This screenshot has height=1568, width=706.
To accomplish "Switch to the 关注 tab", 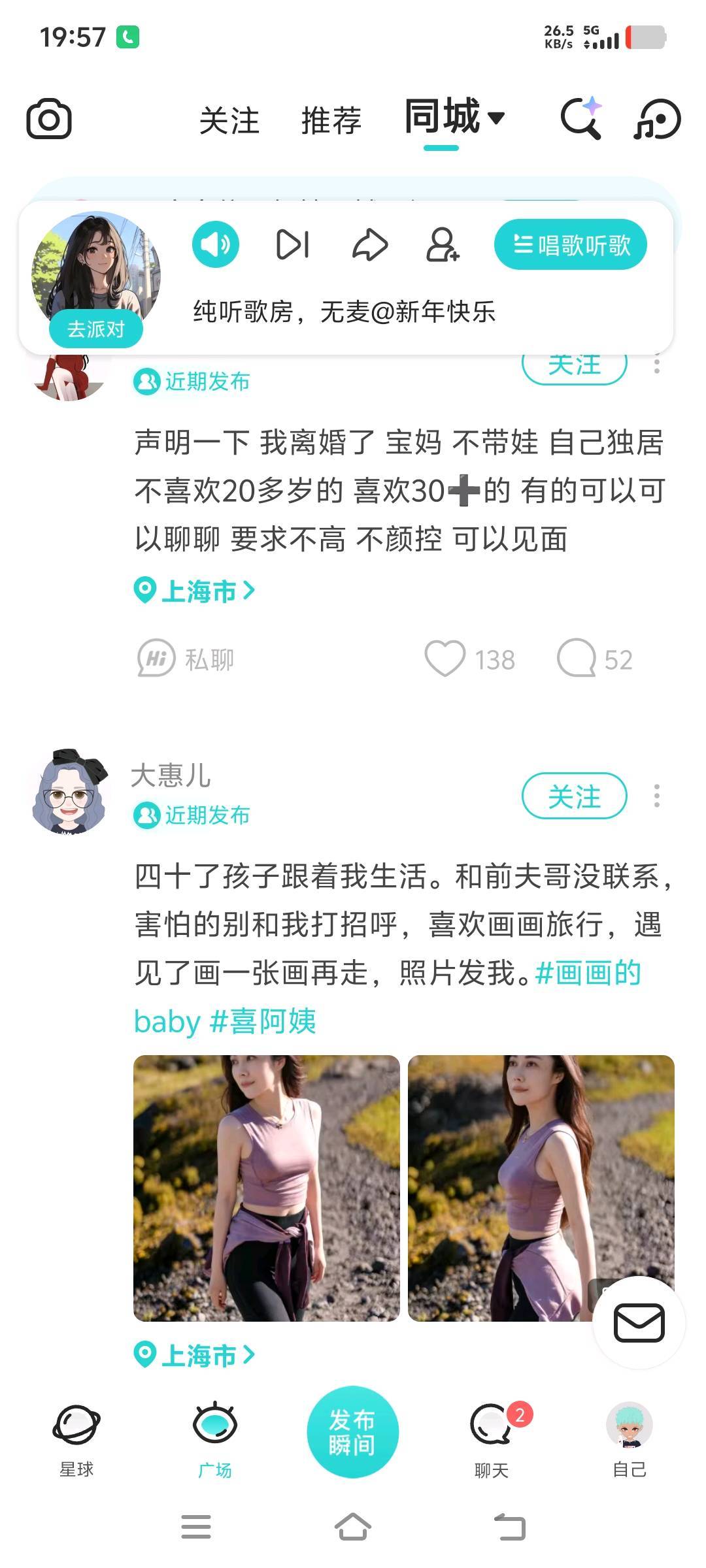I will tap(229, 121).
